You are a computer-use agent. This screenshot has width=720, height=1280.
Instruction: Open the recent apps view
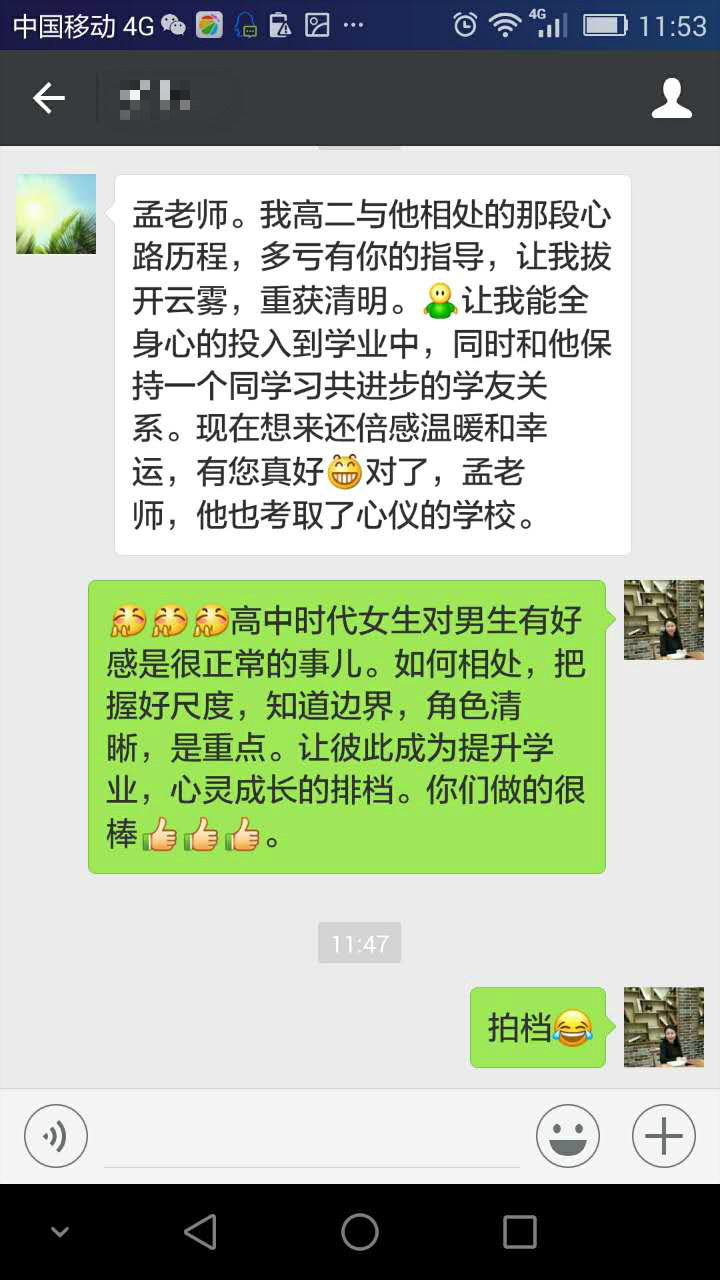(519, 1232)
